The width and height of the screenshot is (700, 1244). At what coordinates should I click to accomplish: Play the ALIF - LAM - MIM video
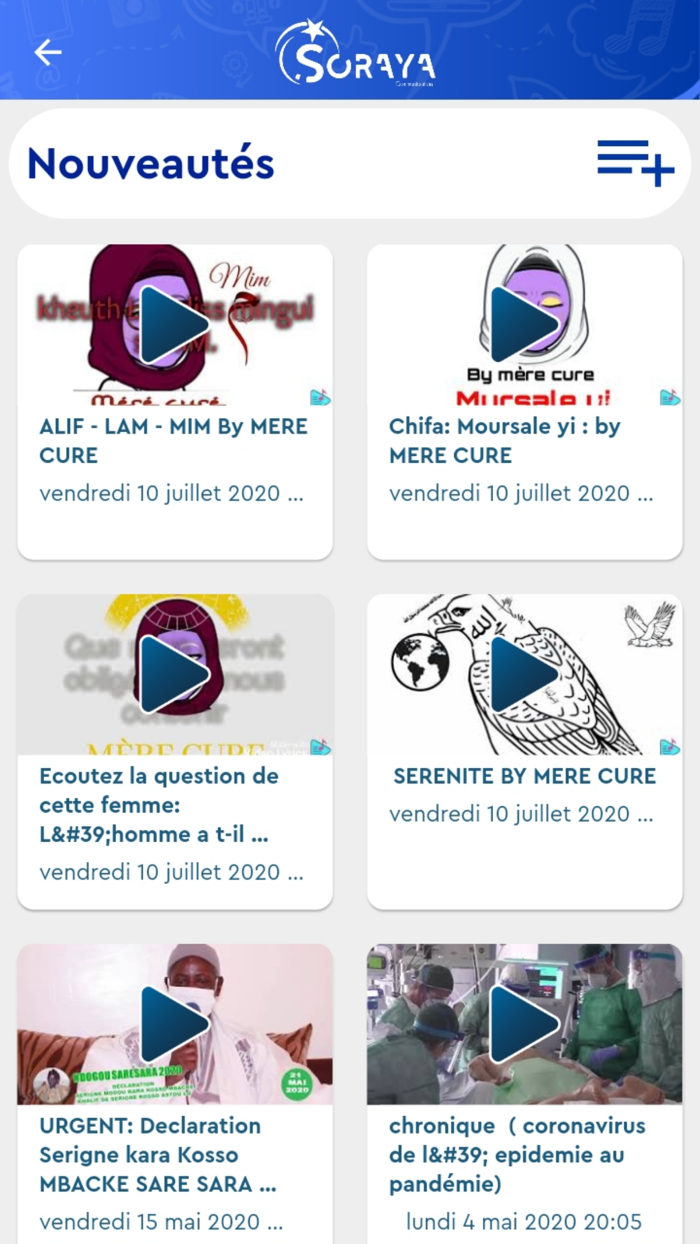point(174,325)
